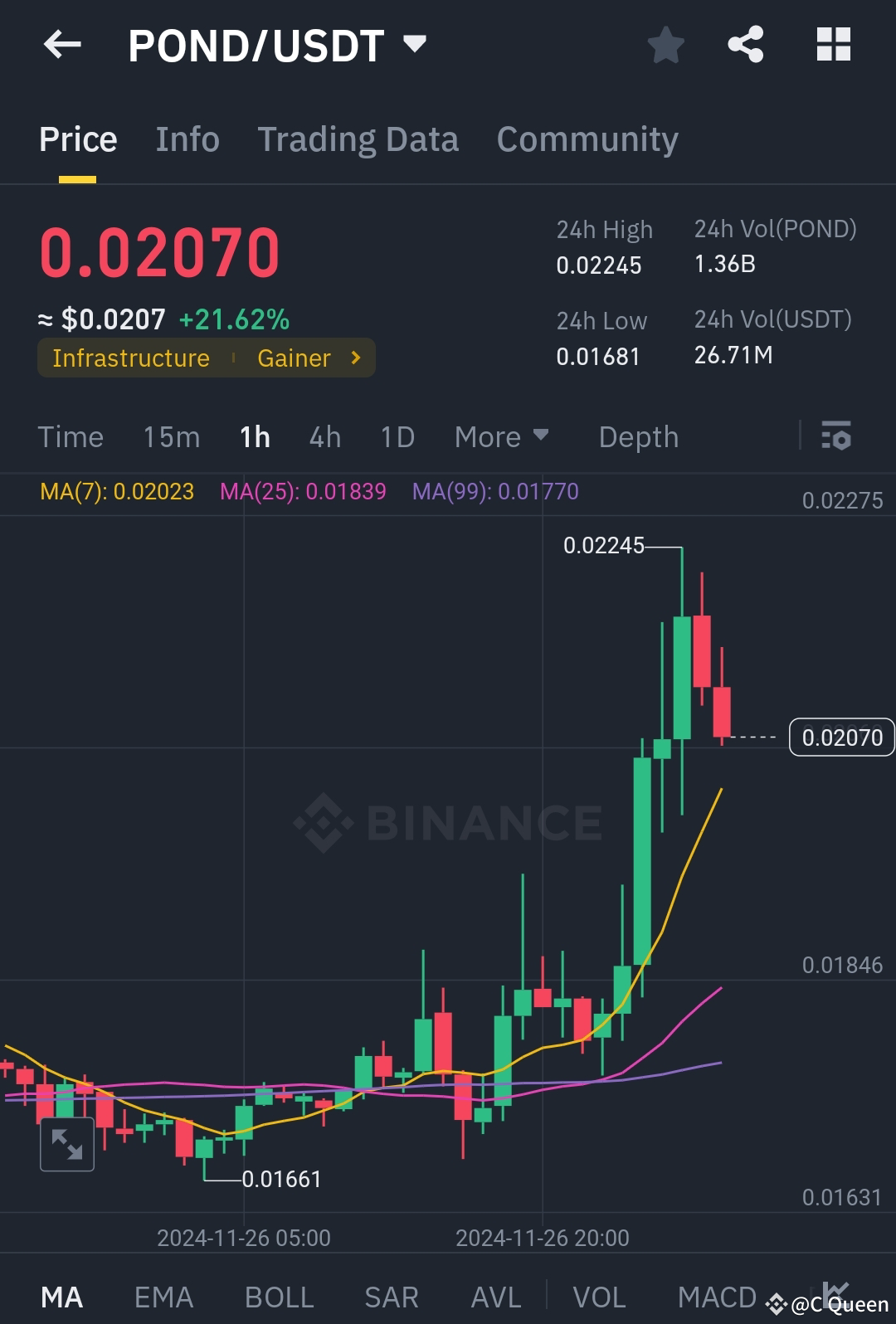896x1324 pixels.
Task: Switch to the Trading Data tab
Action: point(358,139)
